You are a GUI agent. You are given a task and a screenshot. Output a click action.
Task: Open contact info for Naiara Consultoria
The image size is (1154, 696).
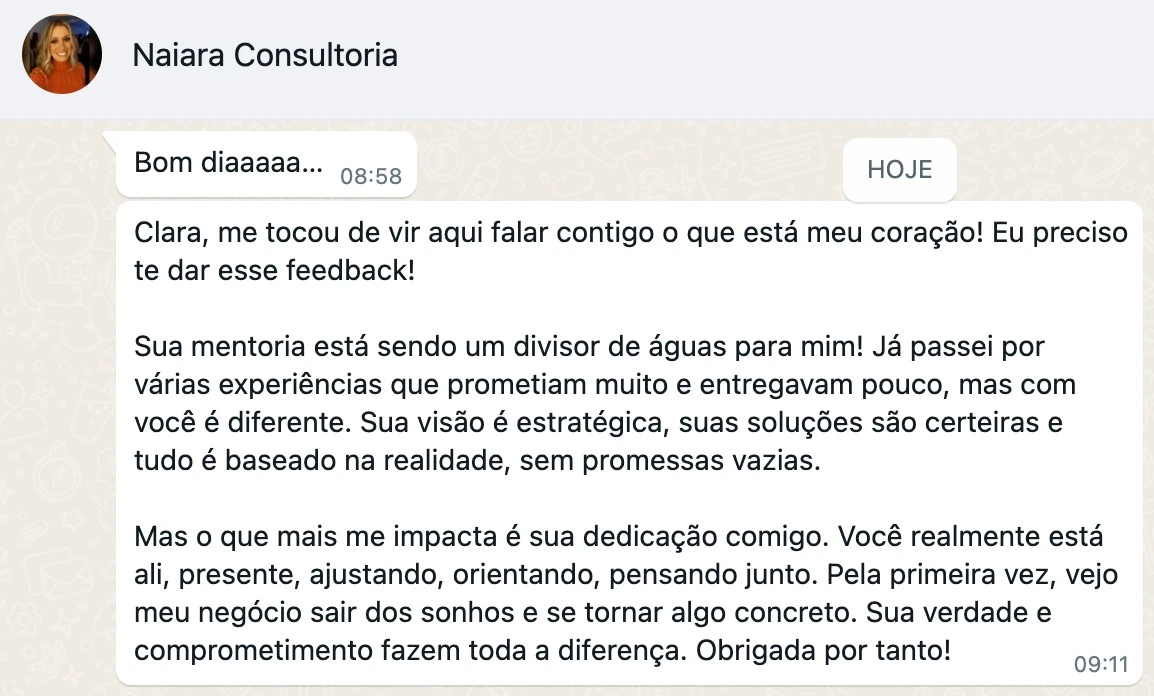[x=265, y=55]
